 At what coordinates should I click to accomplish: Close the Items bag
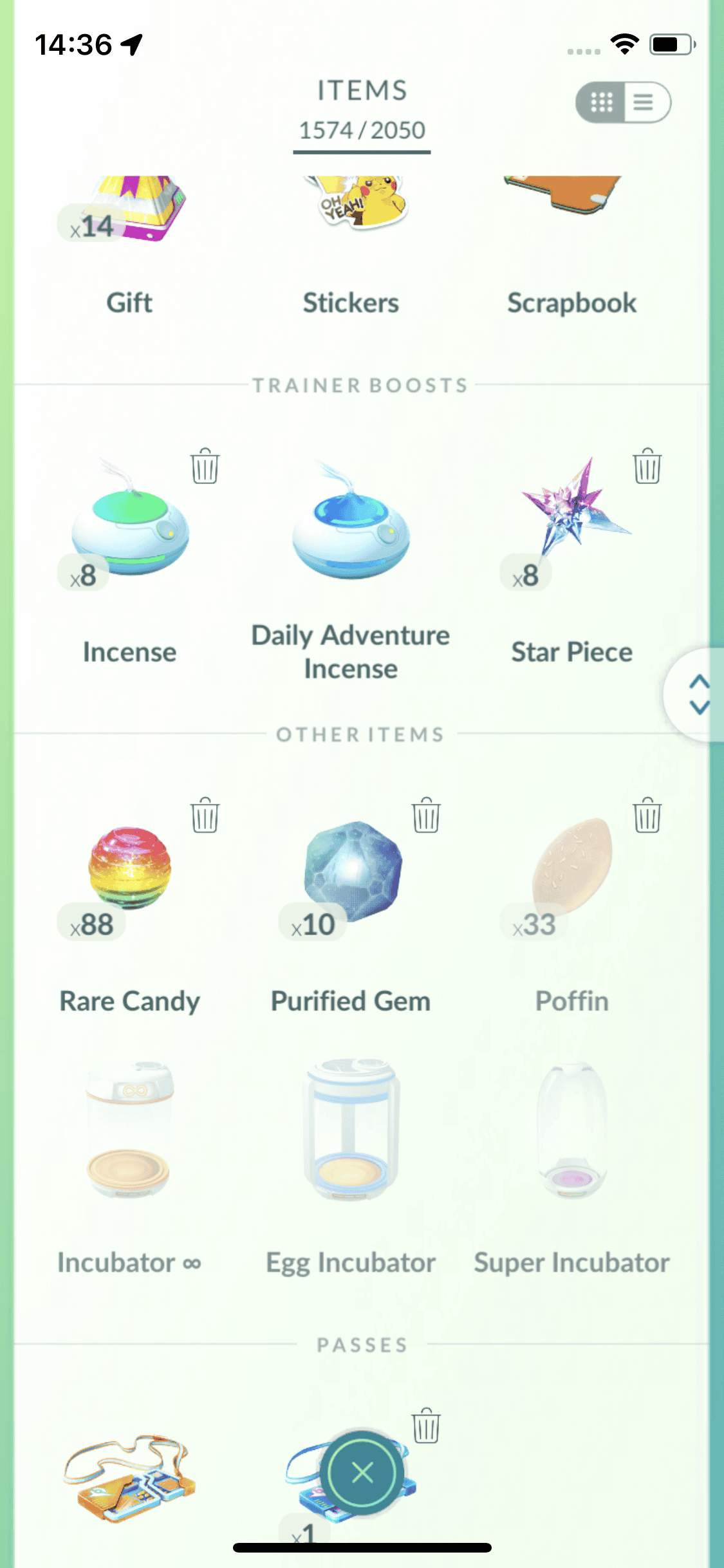(362, 1472)
